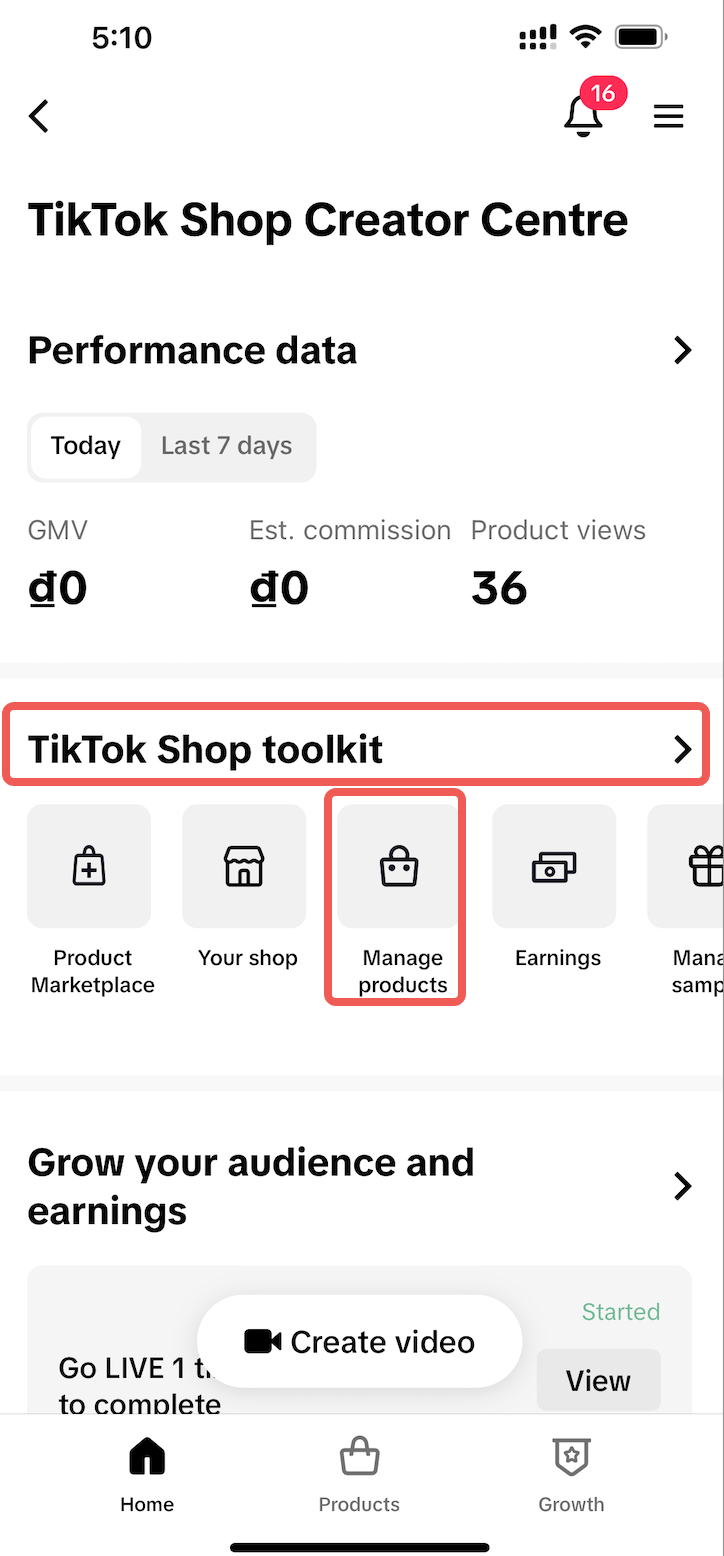View the Go LIVE task
The image size is (724, 1556).
pos(598,1381)
